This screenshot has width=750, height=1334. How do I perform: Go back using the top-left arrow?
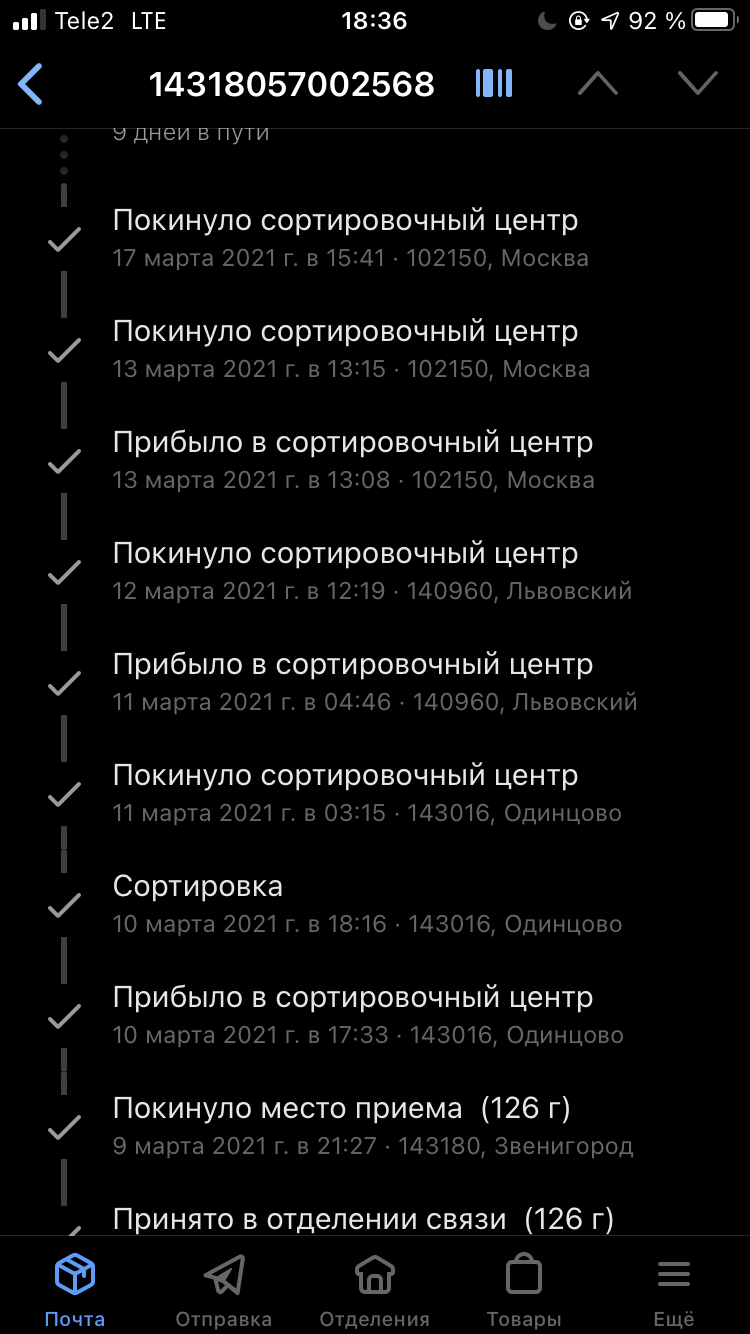click(32, 84)
